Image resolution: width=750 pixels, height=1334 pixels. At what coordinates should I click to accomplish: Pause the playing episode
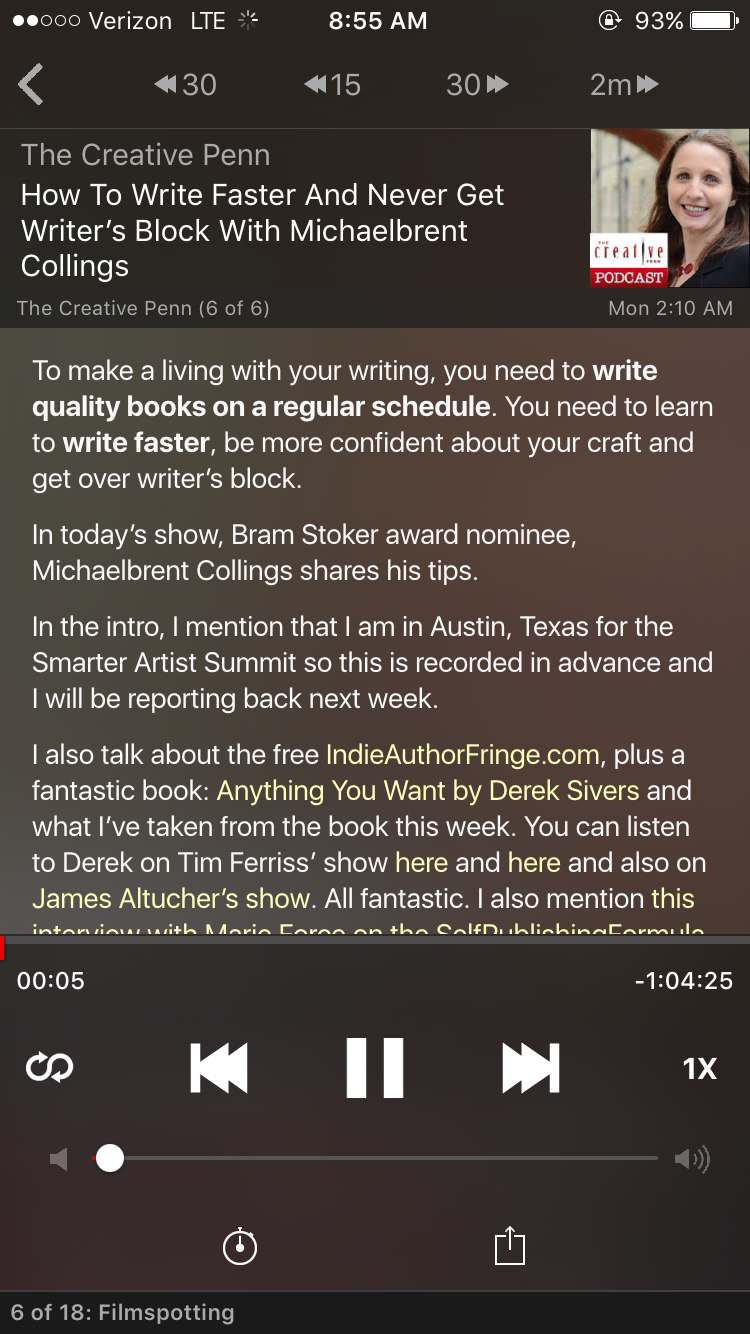click(x=375, y=1068)
